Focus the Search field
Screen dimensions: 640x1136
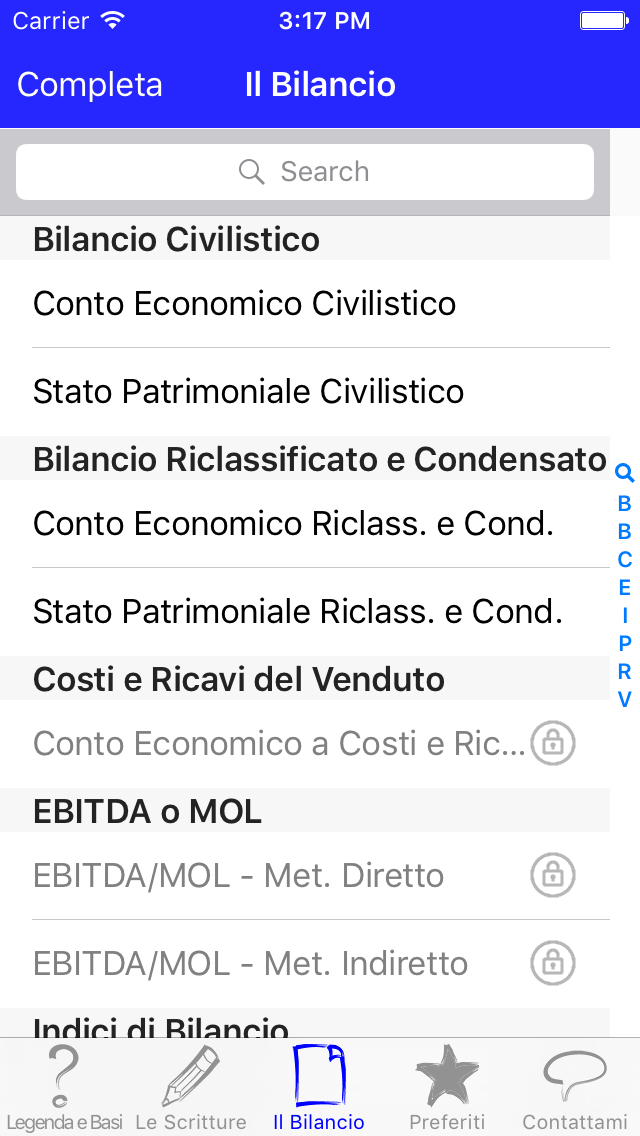pos(305,172)
